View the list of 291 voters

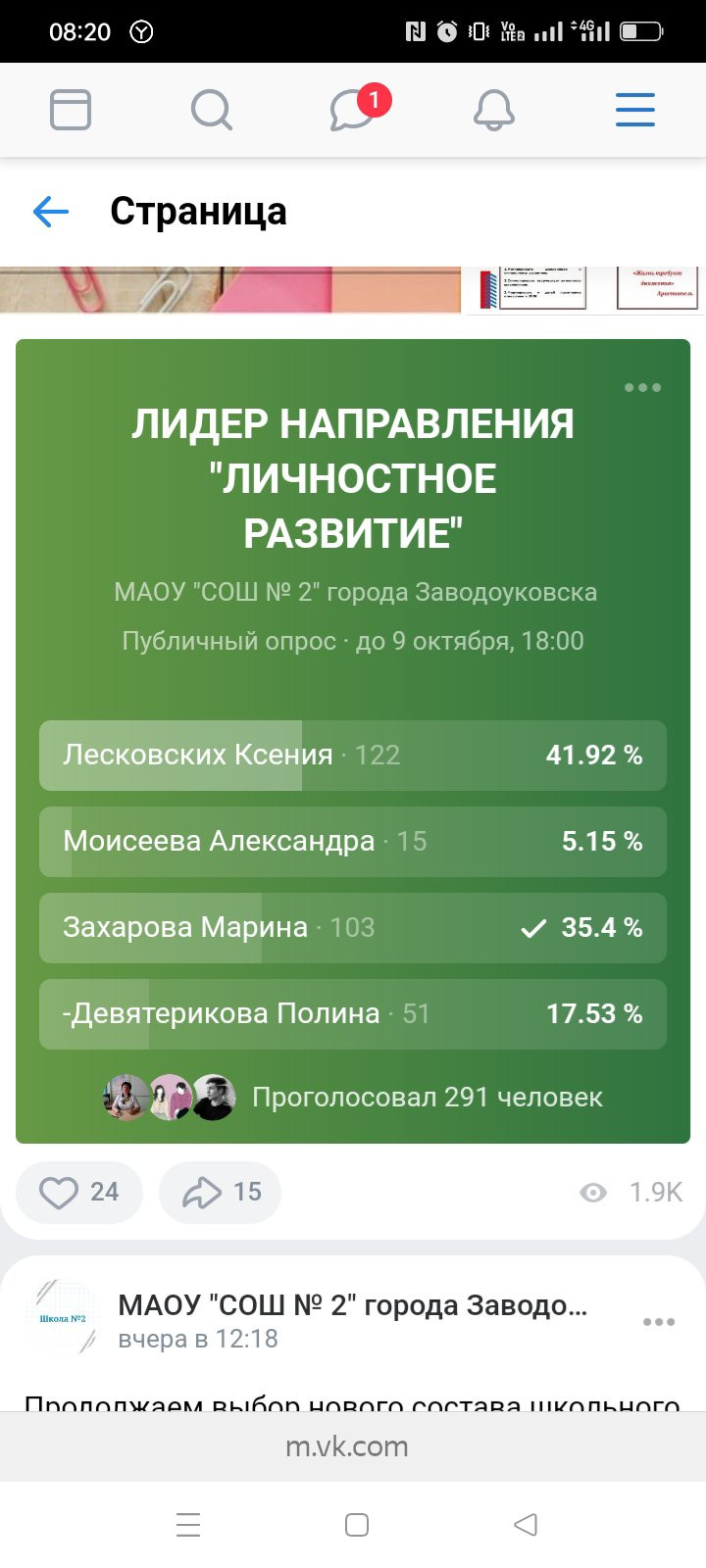(353, 1098)
